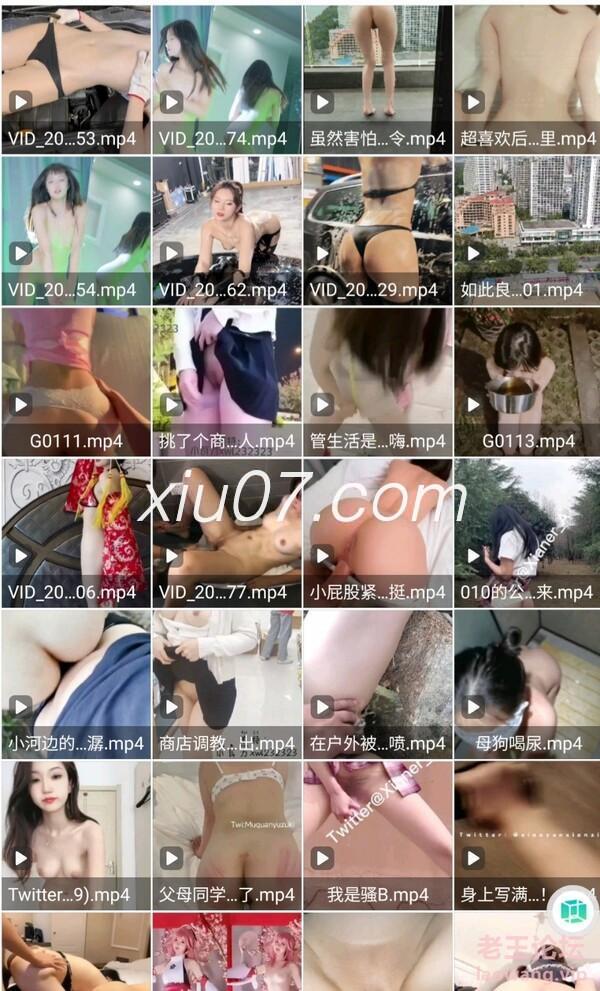Screen dimensions: 600x991
Task: Open the file Twitter...9).mp4
Action: coord(75,834)
